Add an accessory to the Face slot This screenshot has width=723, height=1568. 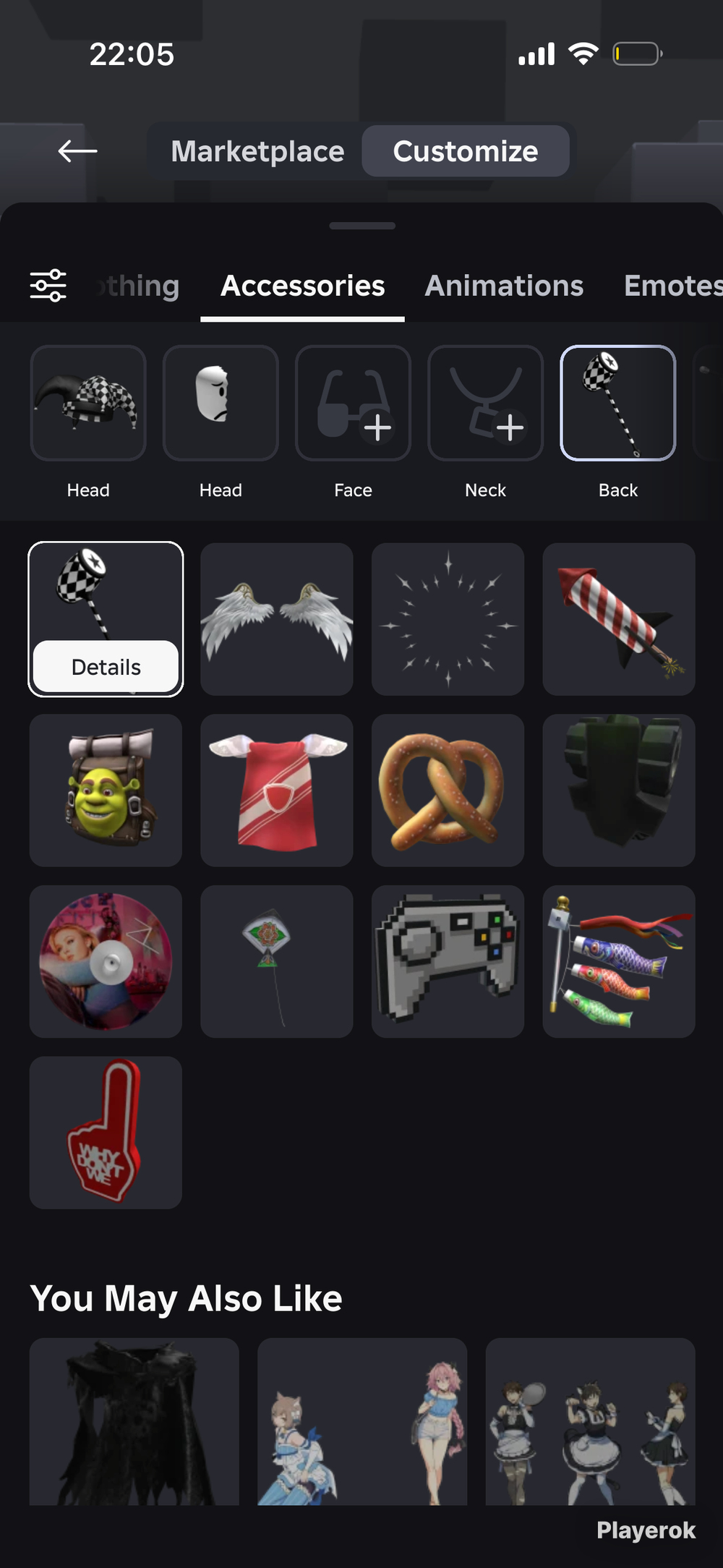point(353,404)
